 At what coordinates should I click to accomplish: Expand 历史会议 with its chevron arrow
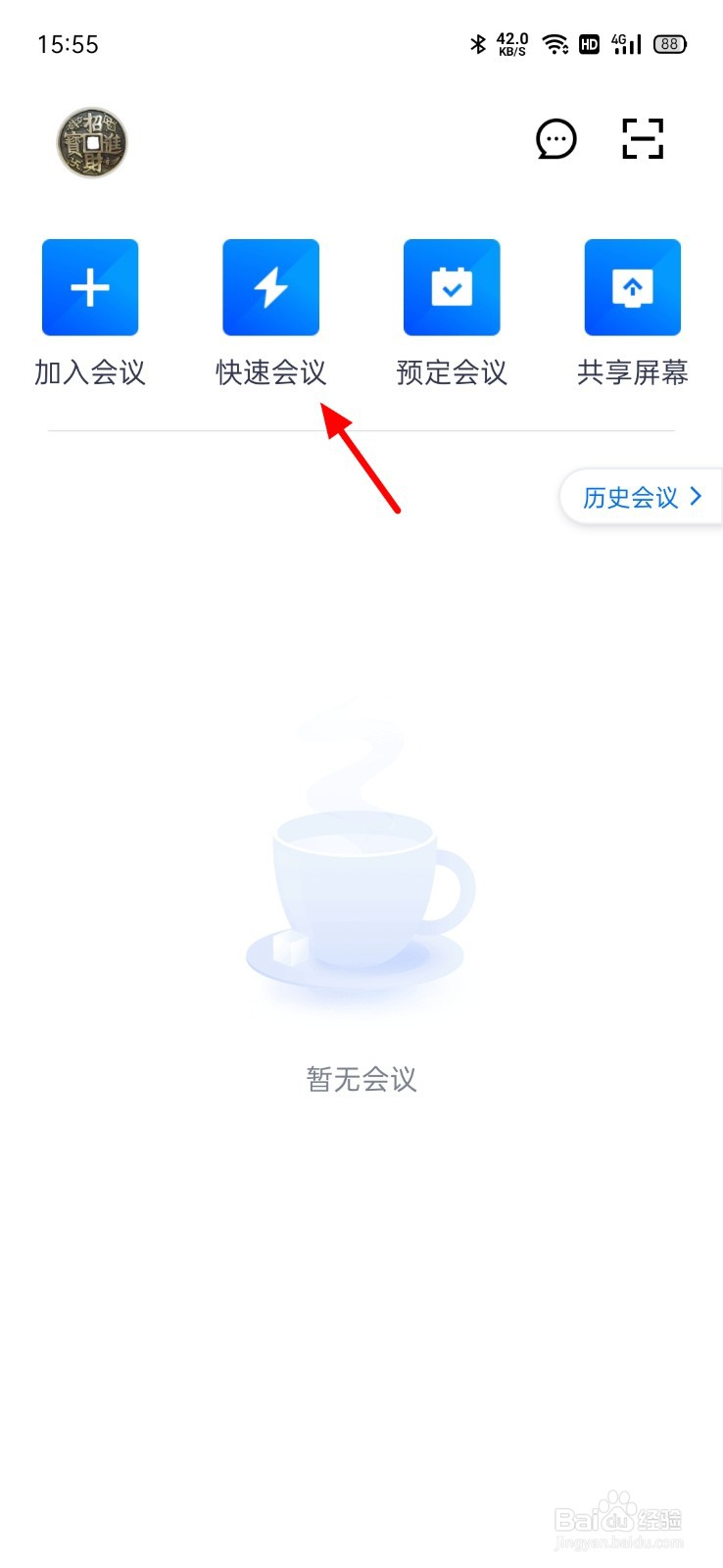[x=696, y=497]
